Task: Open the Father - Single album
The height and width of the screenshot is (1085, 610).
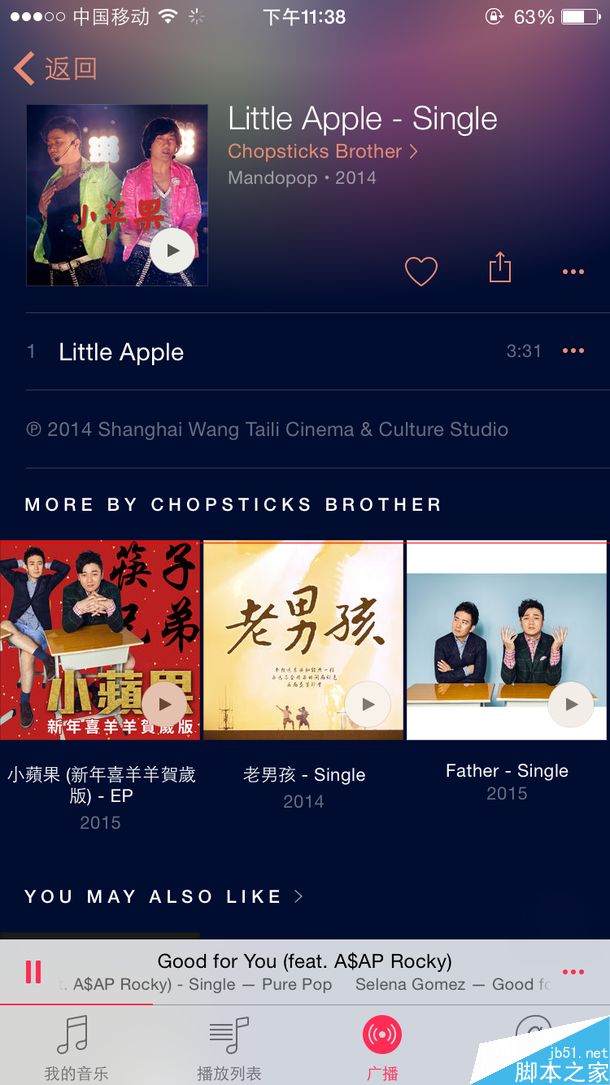Action: (507, 641)
